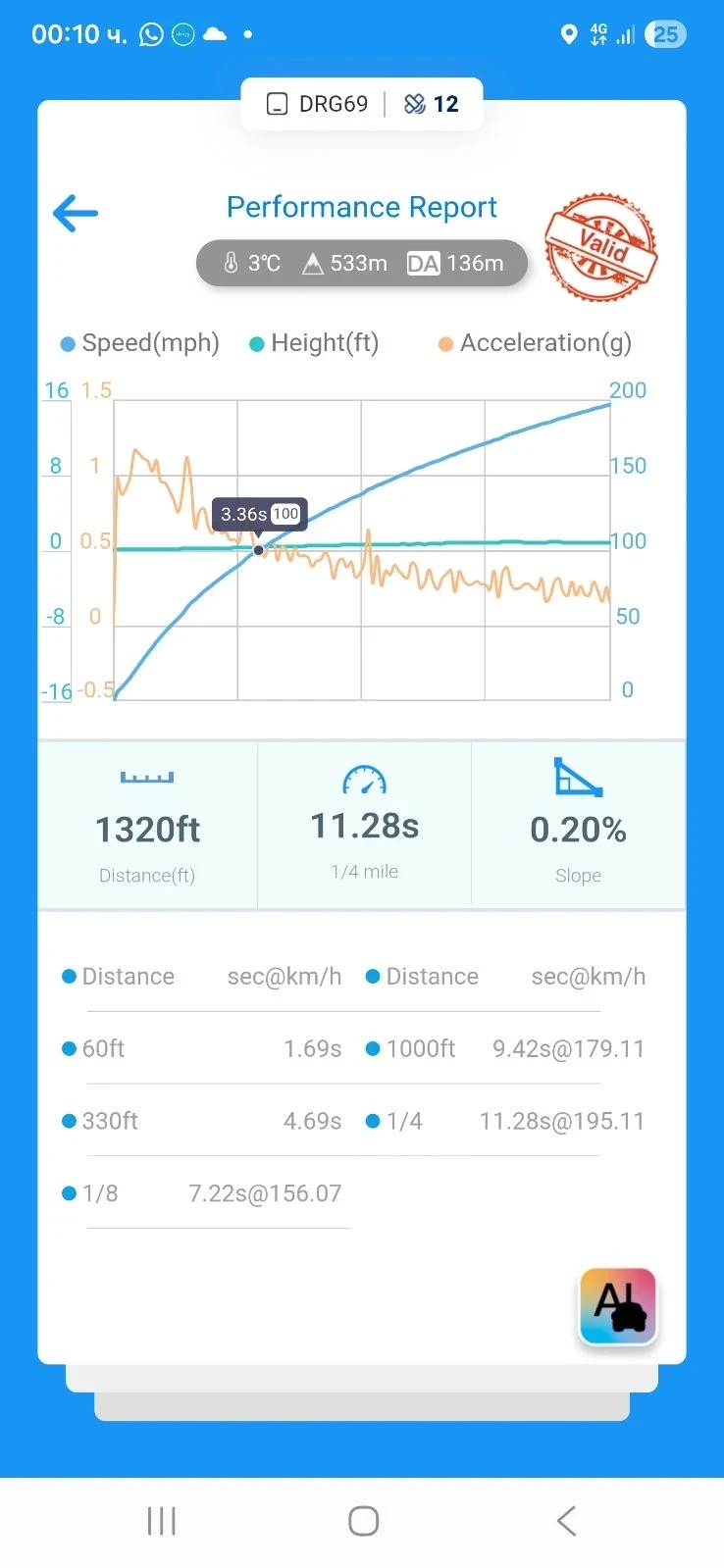
Task: Open recent apps from navigation bar
Action: [x=161, y=1521]
